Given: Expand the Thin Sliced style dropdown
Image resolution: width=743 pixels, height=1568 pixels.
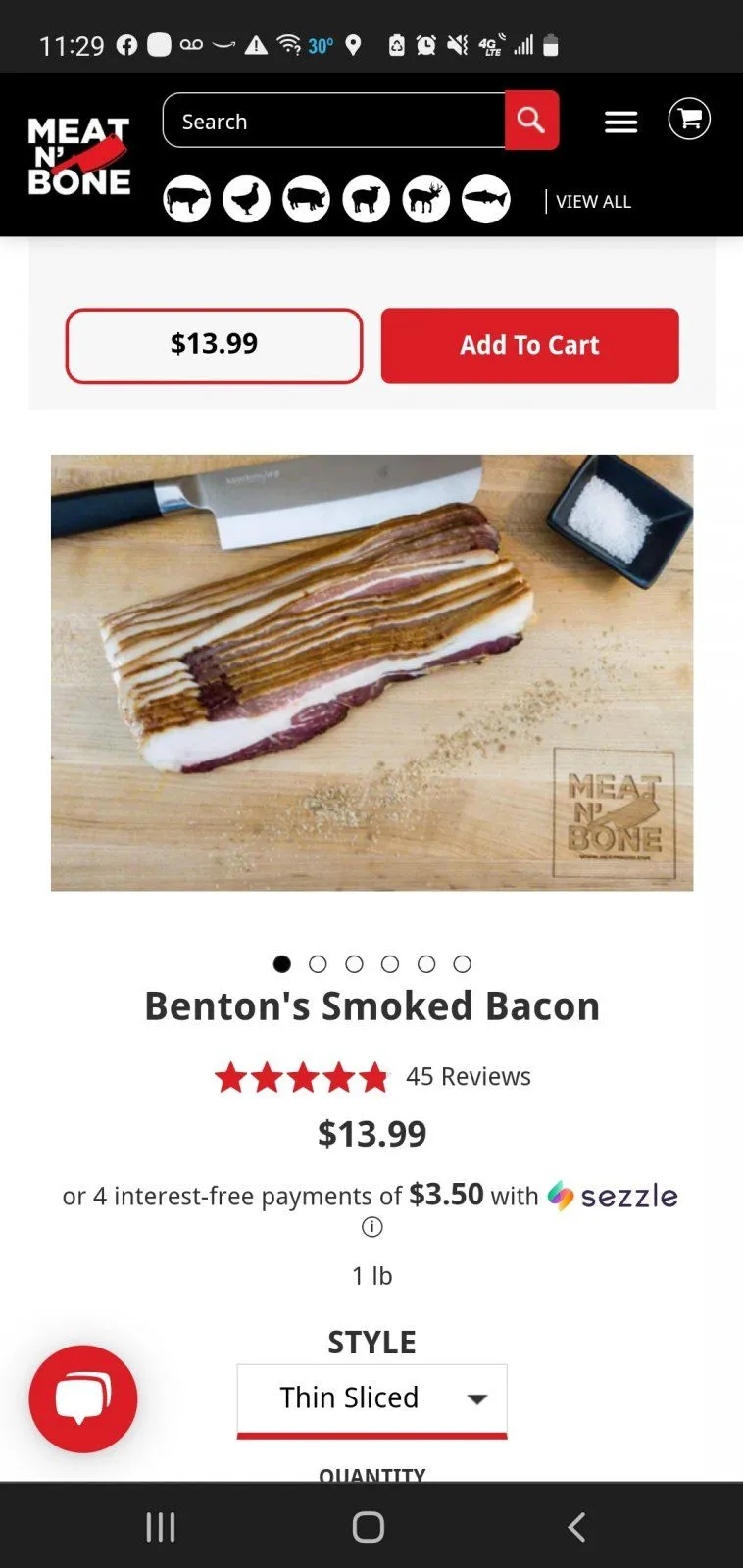Looking at the screenshot, I should (371, 1398).
